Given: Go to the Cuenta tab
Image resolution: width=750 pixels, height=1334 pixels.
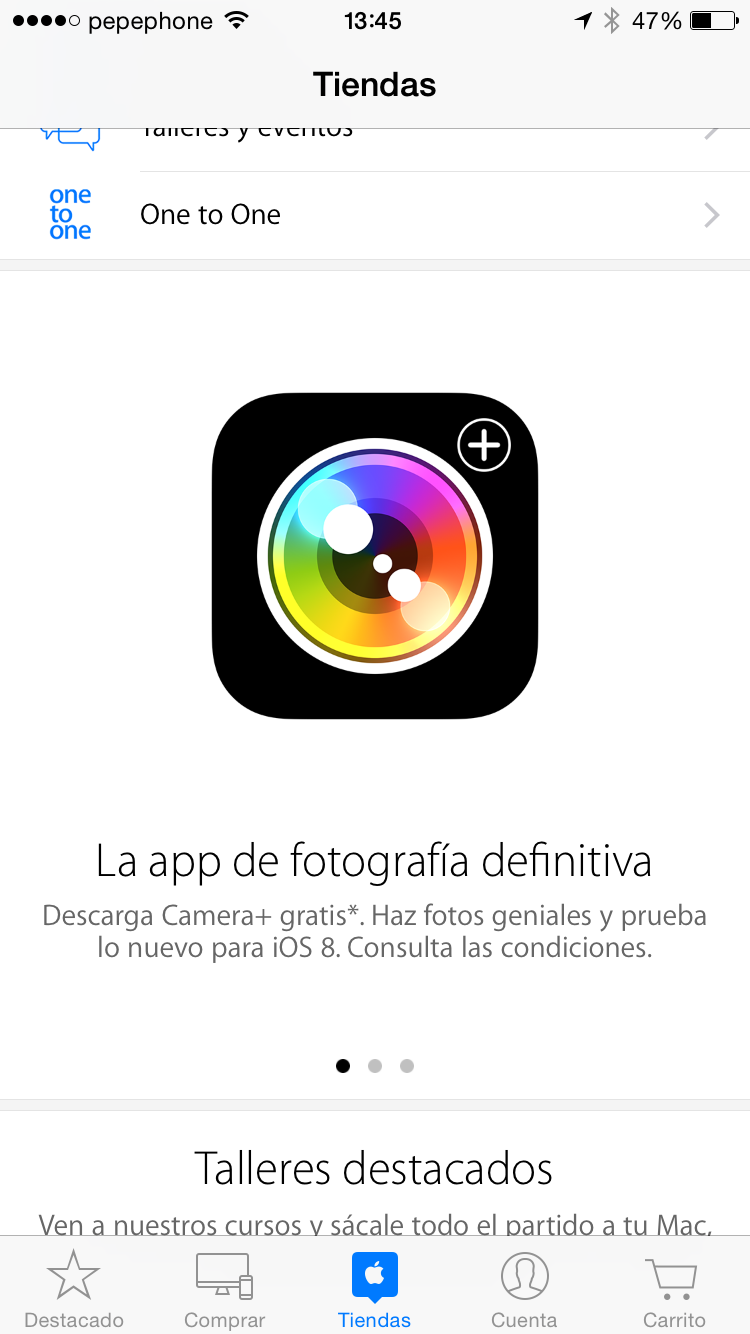Looking at the screenshot, I should 524,1291.
